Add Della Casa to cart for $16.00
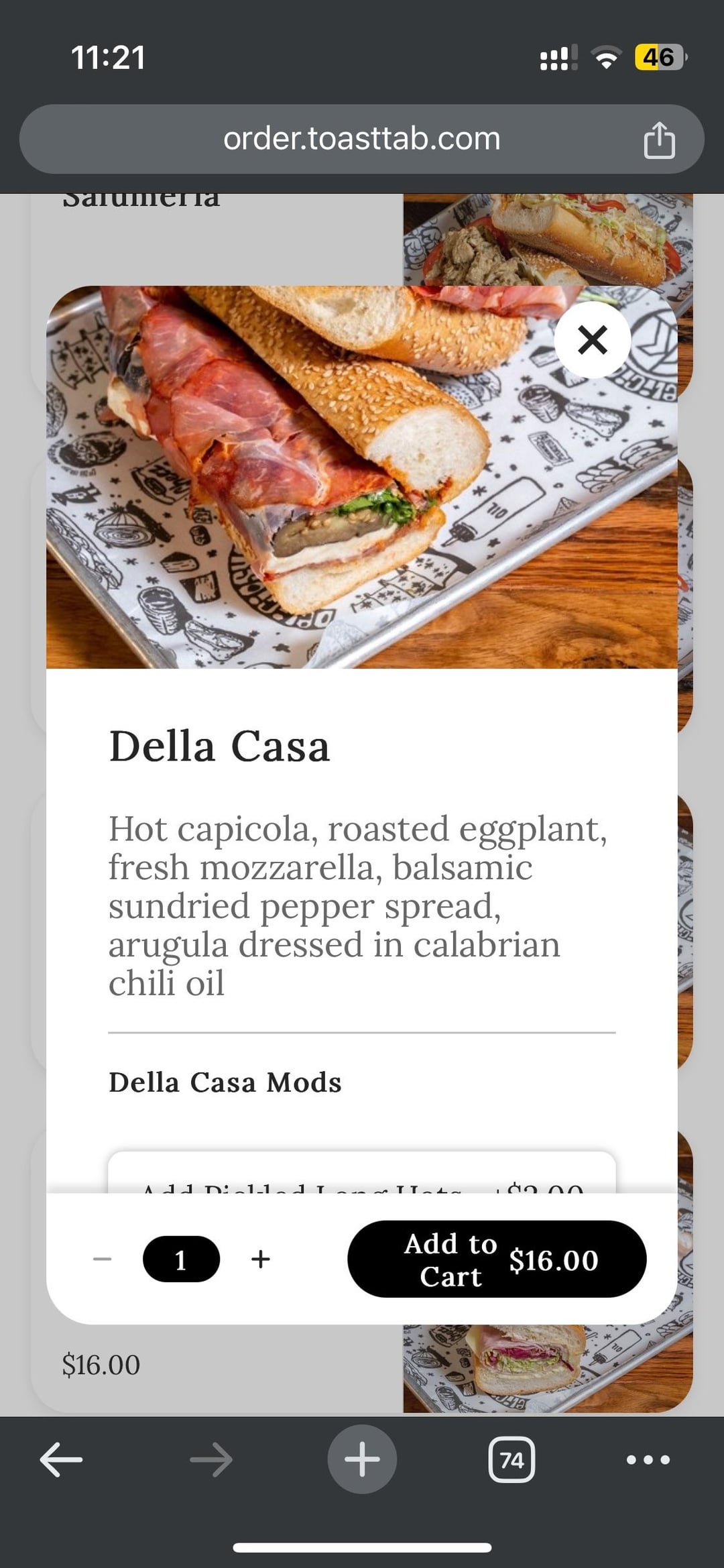Screen dimensions: 724x1568 497,1259
